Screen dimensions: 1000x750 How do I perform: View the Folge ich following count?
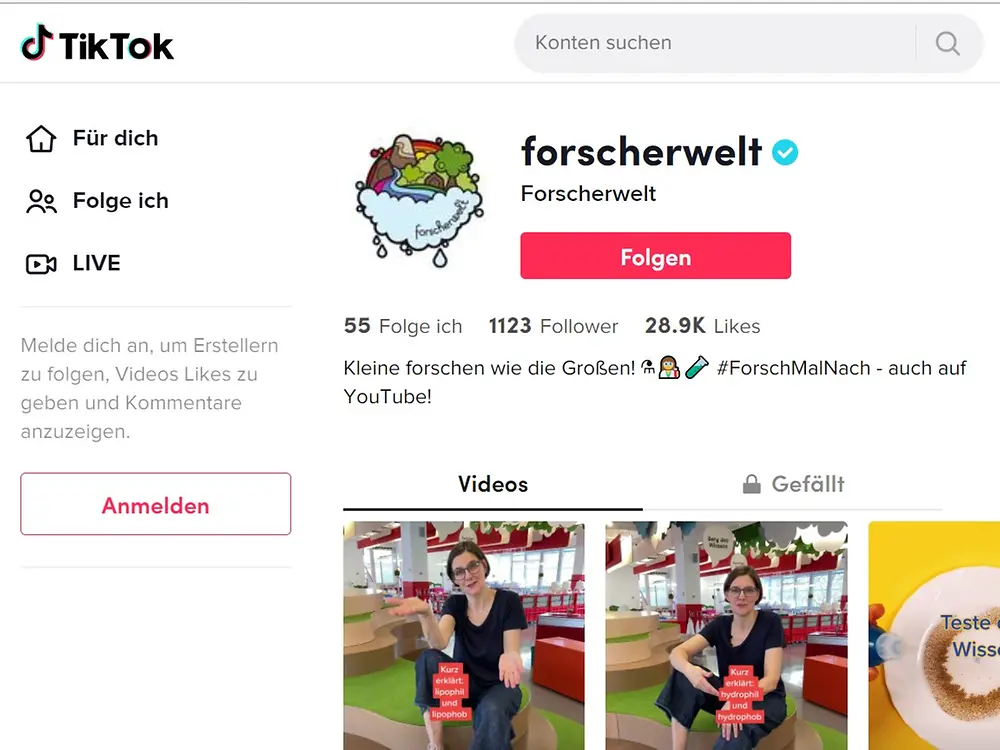pos(403,326)
